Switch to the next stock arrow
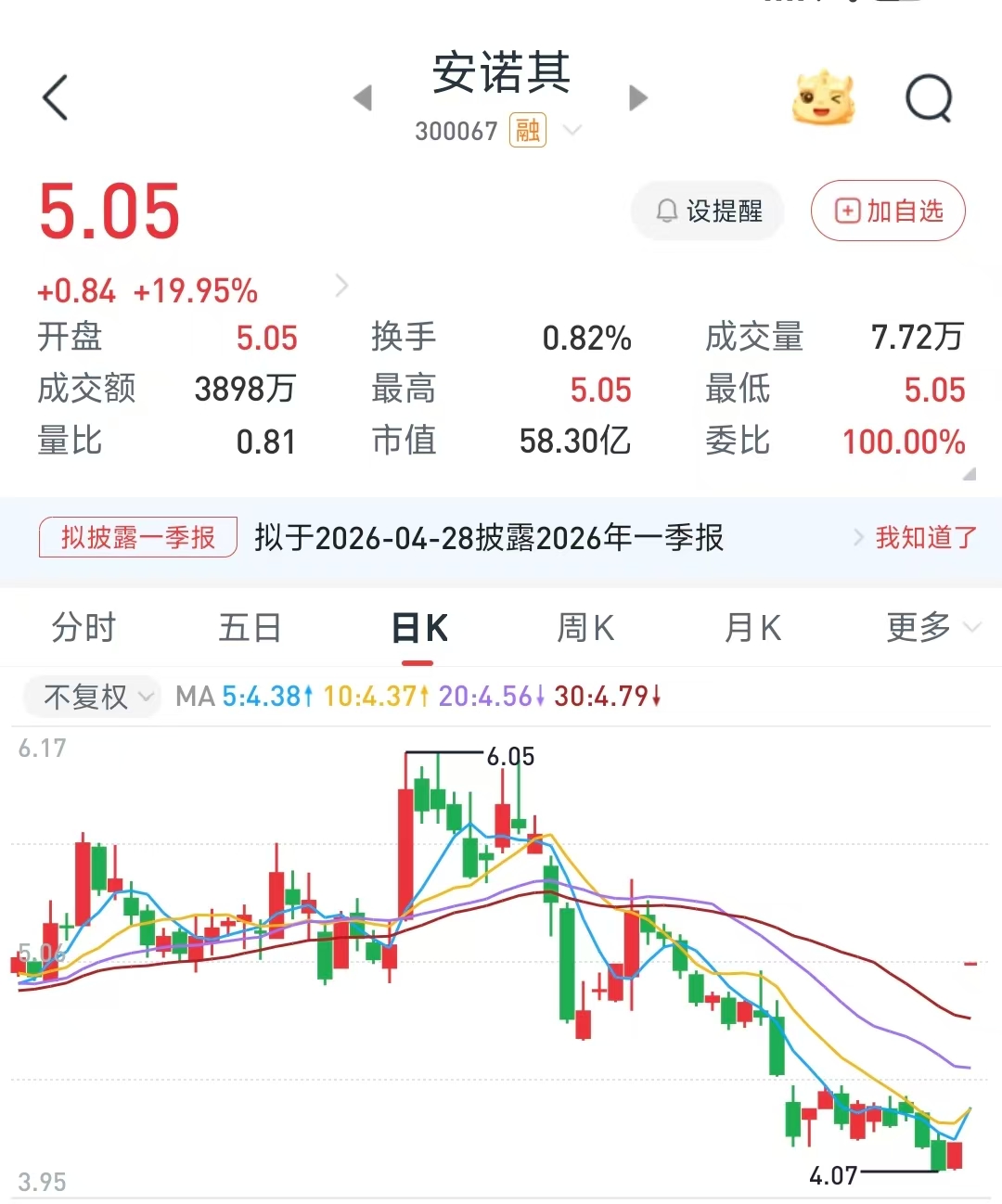The image size is (1002, 1204). pyautogui.click(x=637, y=97)
